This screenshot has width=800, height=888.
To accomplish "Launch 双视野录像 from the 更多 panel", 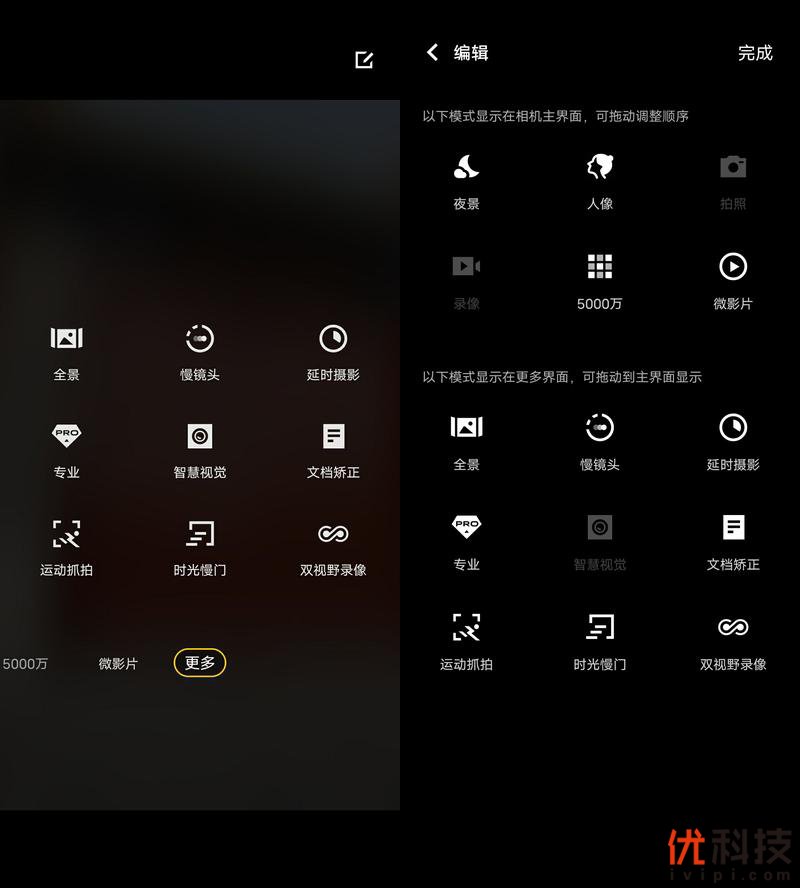I will click(333, 546).
